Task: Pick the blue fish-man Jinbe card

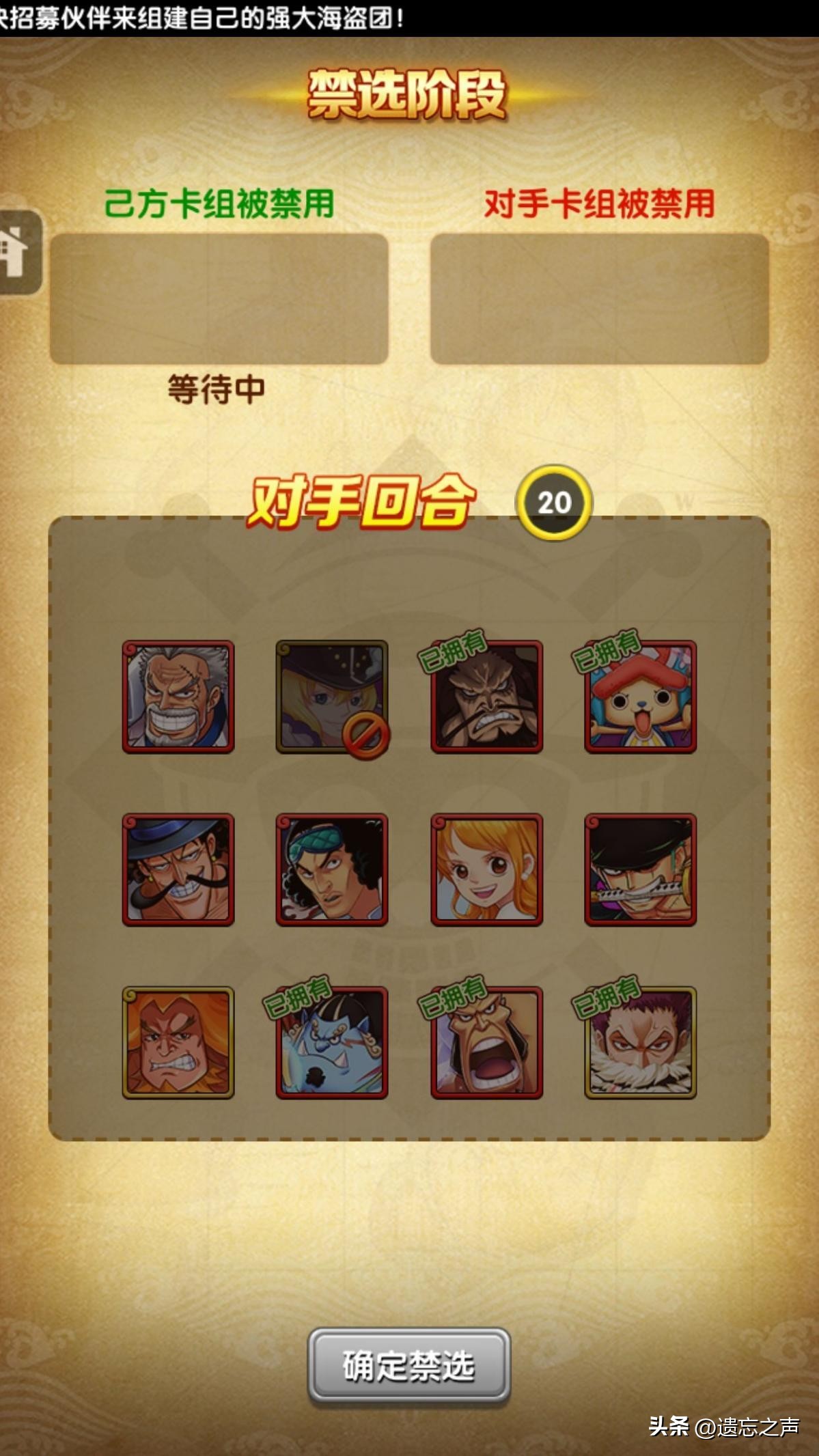Action: [x=332, y=1043]
